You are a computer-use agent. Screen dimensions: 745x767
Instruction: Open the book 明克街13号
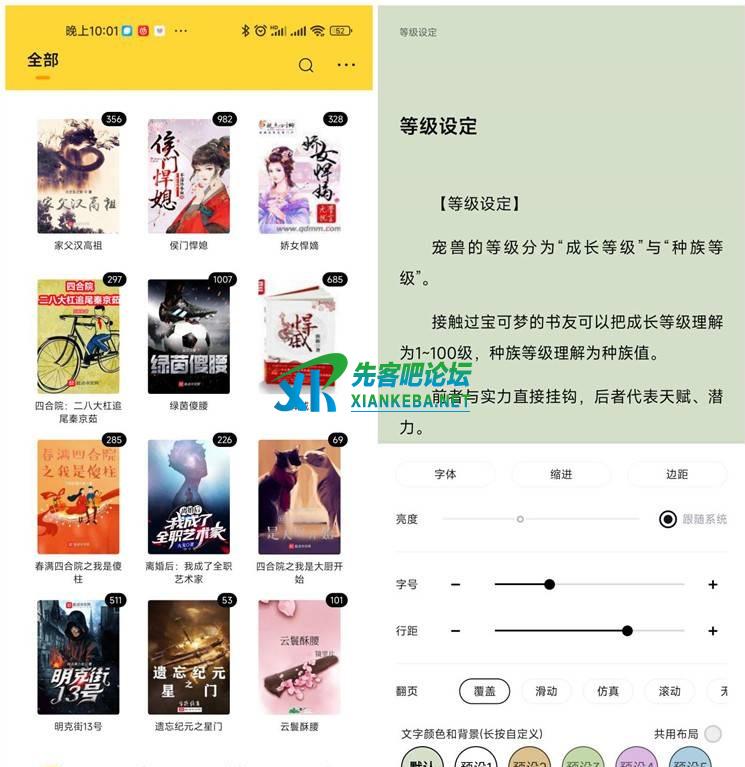tap(78, 657)
